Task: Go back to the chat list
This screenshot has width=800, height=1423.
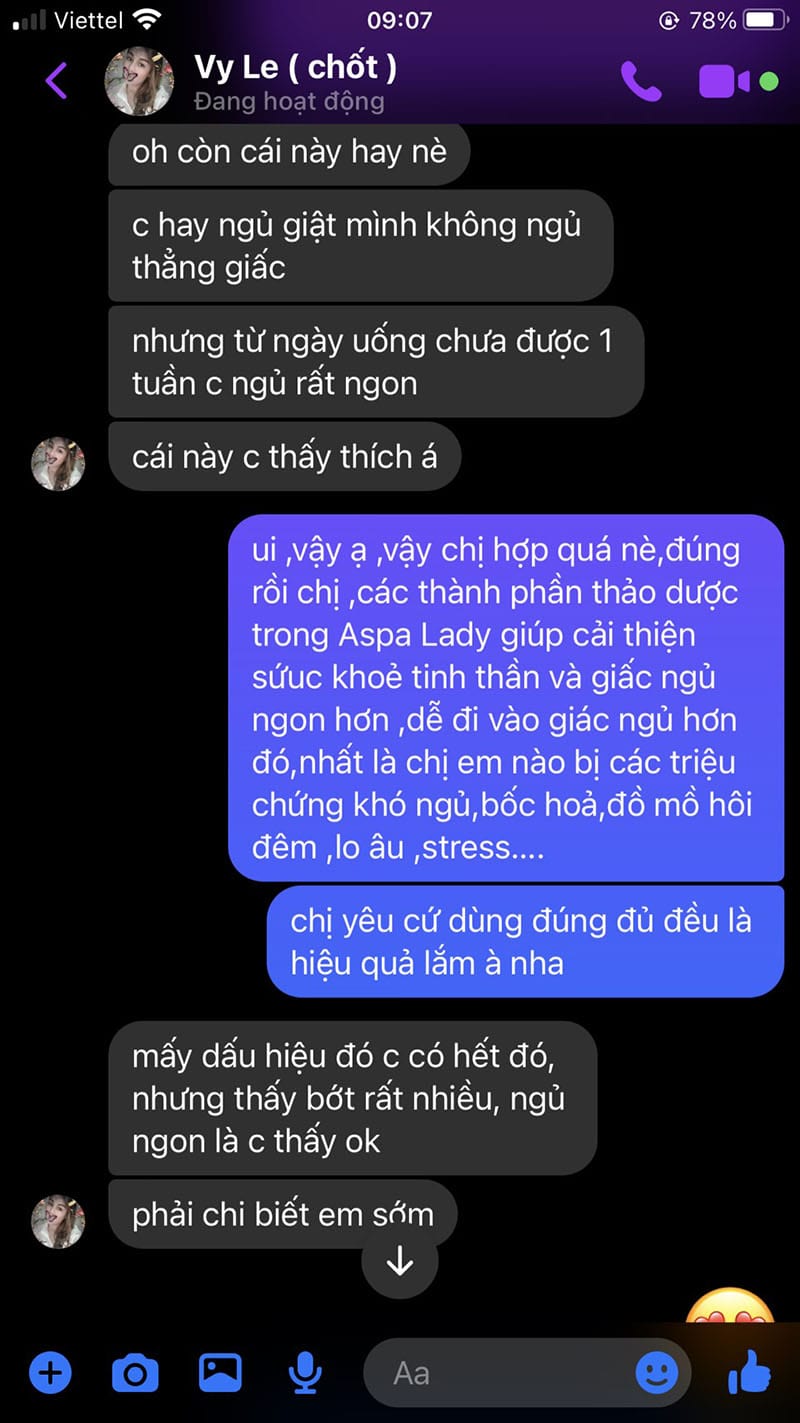Action: (x=56, y=80)
